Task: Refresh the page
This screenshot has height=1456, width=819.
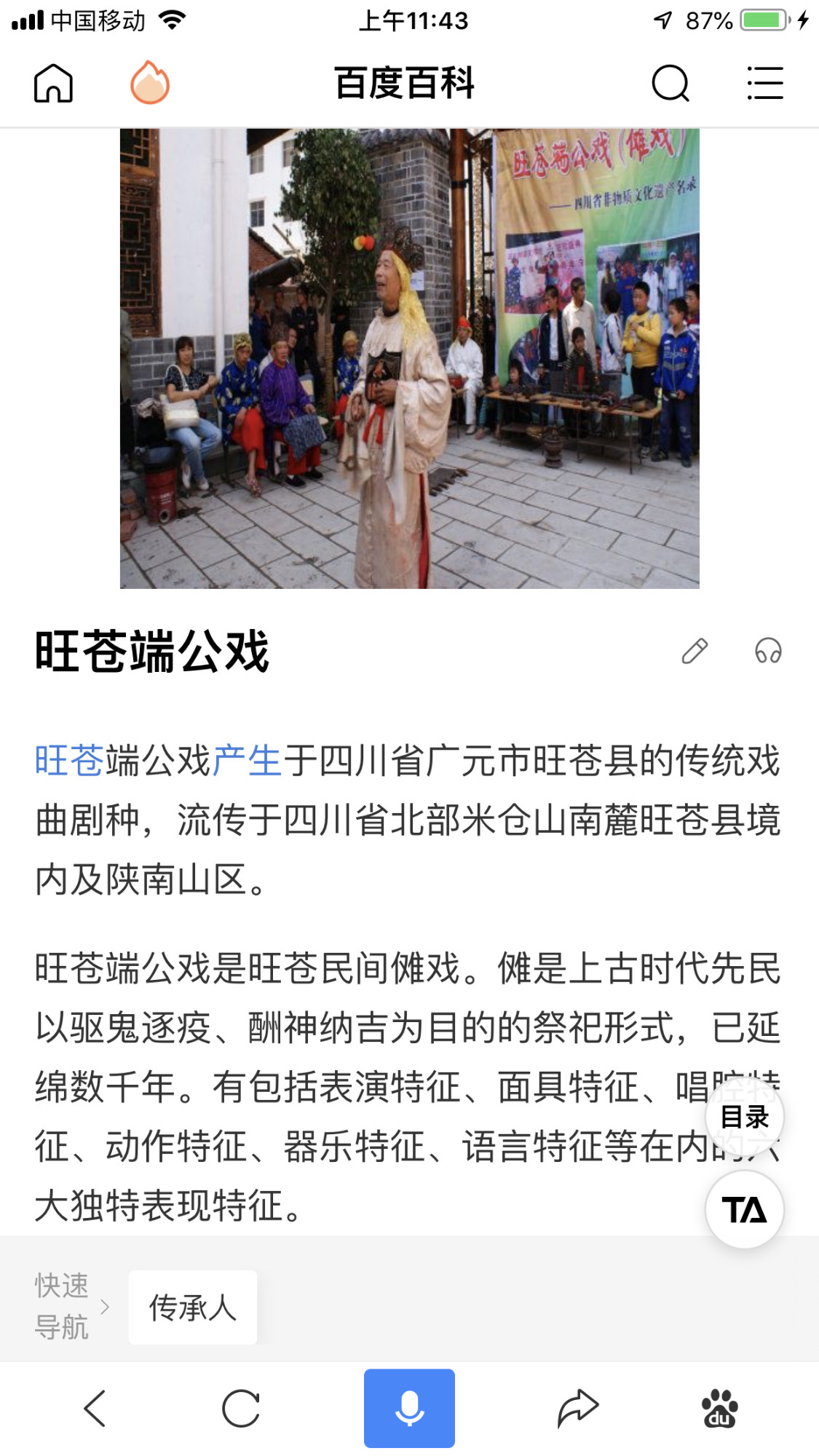Action: coord(241,1408)
